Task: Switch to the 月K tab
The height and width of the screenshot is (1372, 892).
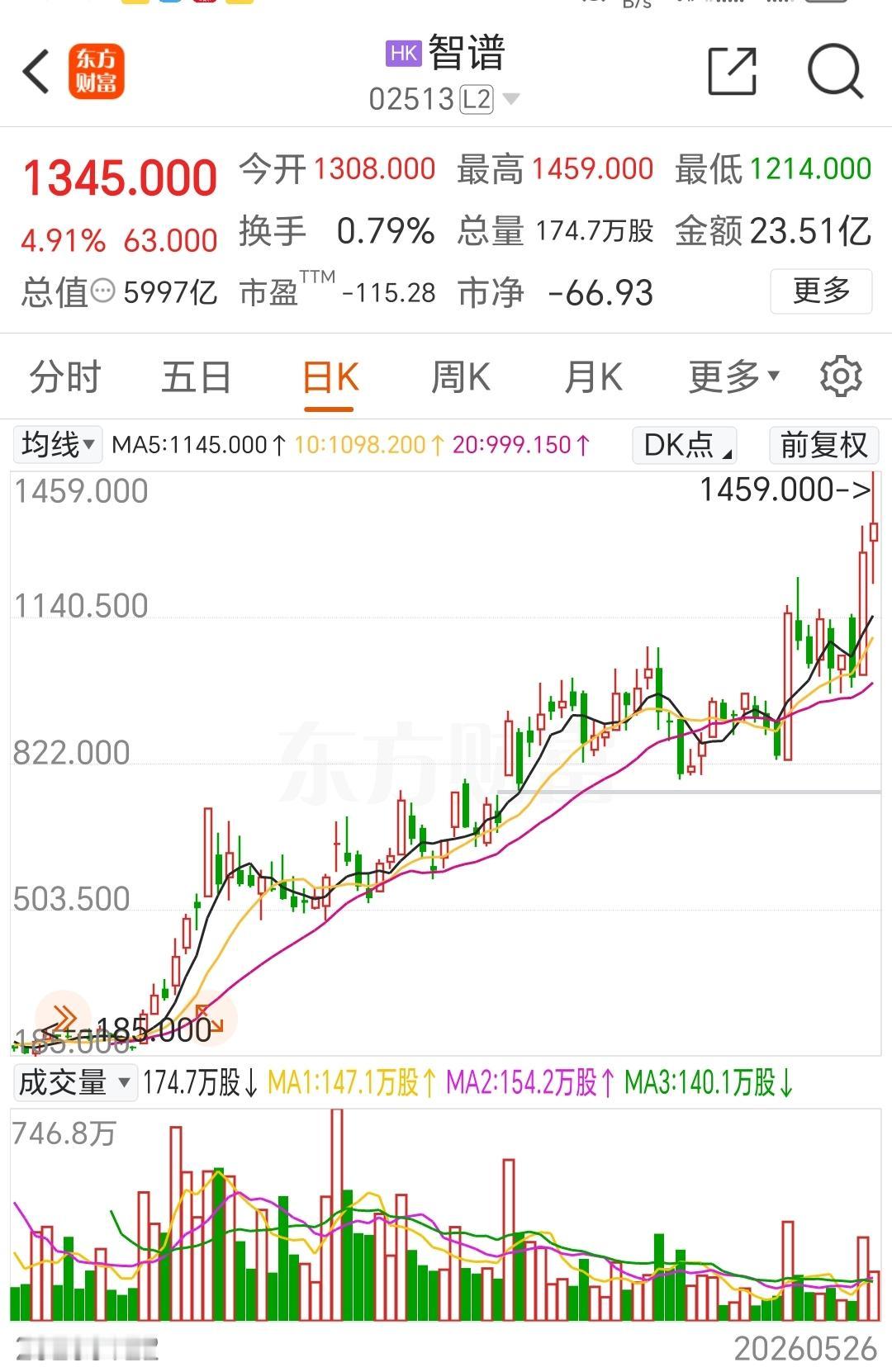Action: tap(593, 377)
